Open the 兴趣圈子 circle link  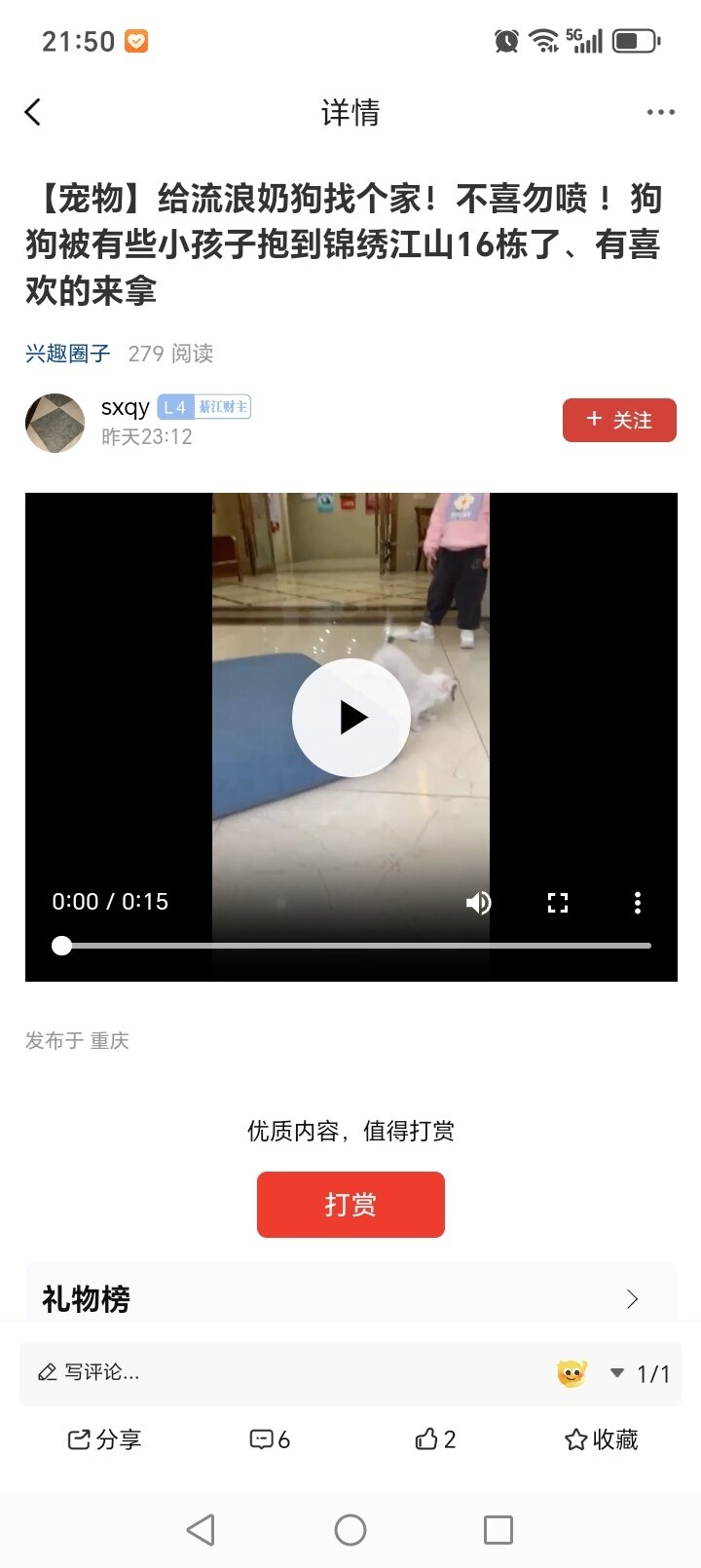[67, 354]
